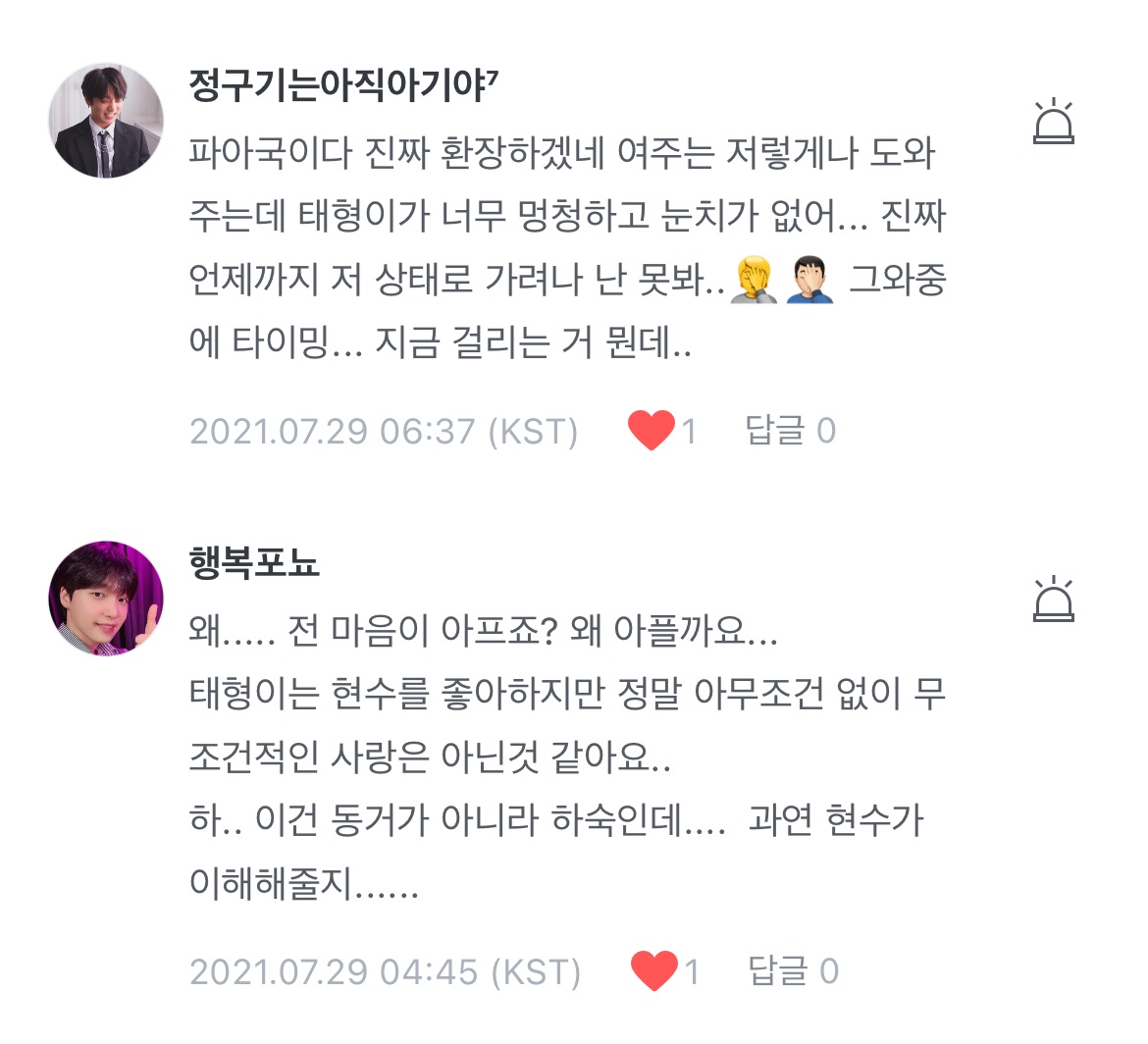1148x1044 pixels.
Task: Open replies under 정구기는아직아기야's comment
Action: 791,430
